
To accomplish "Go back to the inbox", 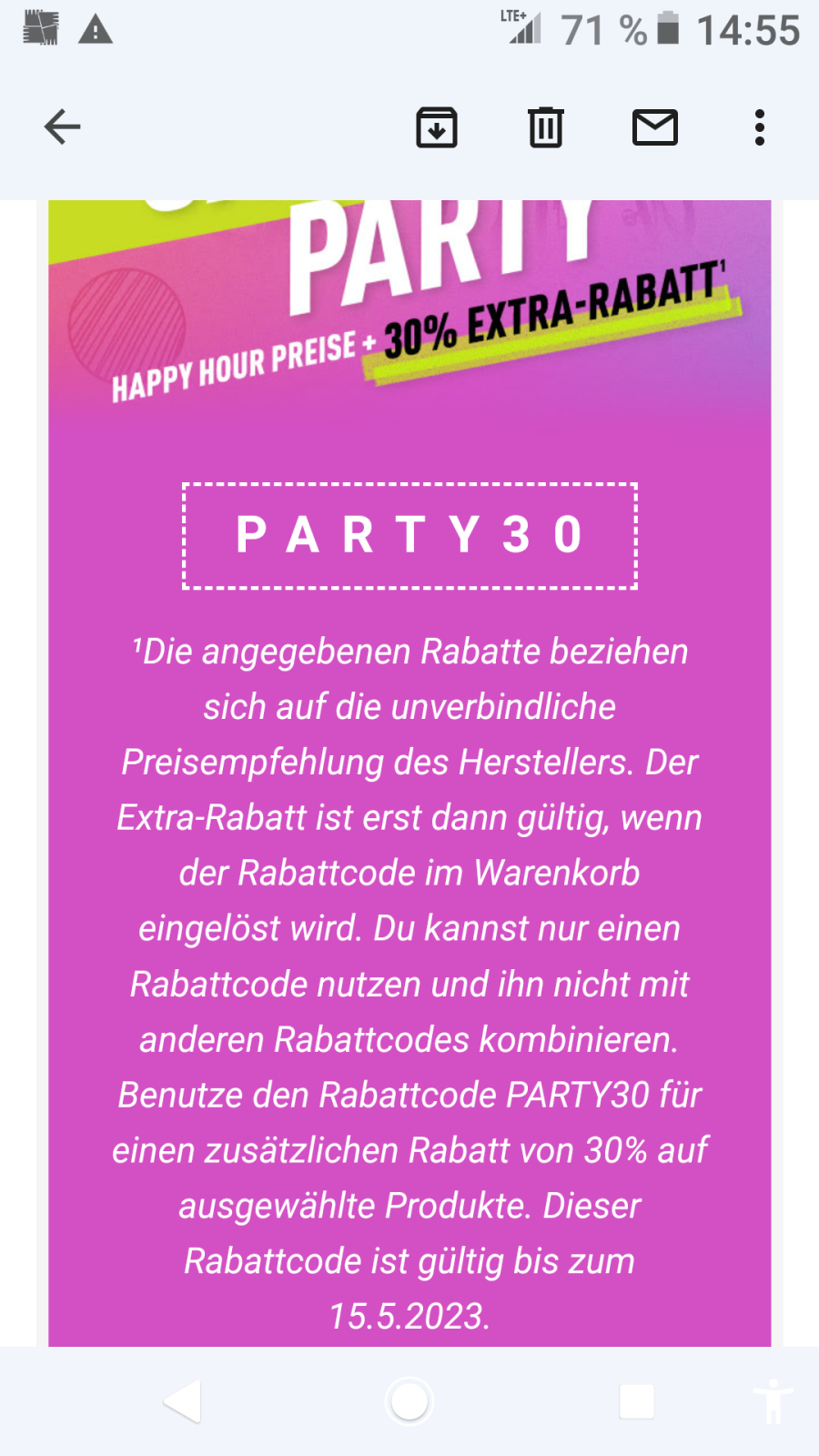I will [x=63, y=126].
